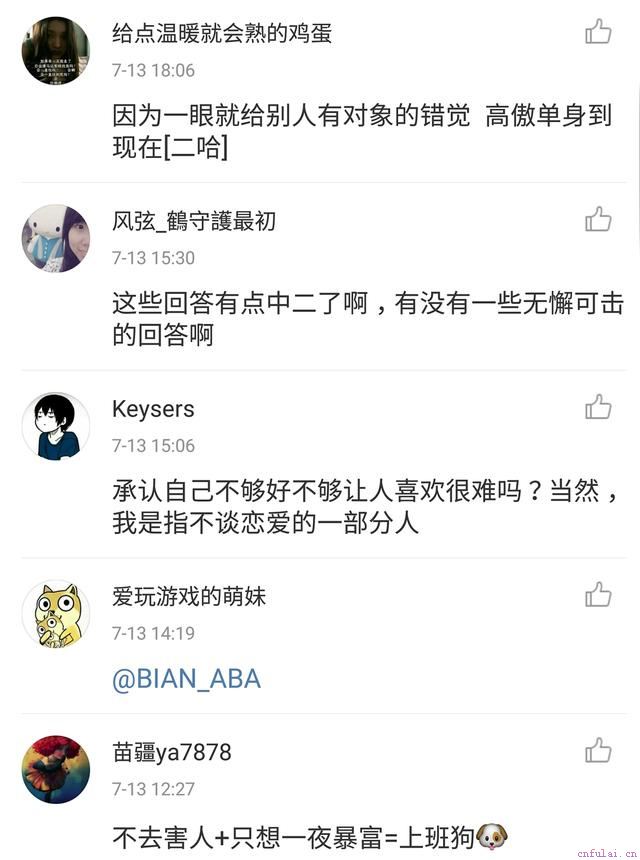Open the @BIAN_ABA mention link
This screenshot has width=640, height=860.
[x=186, y=679]
